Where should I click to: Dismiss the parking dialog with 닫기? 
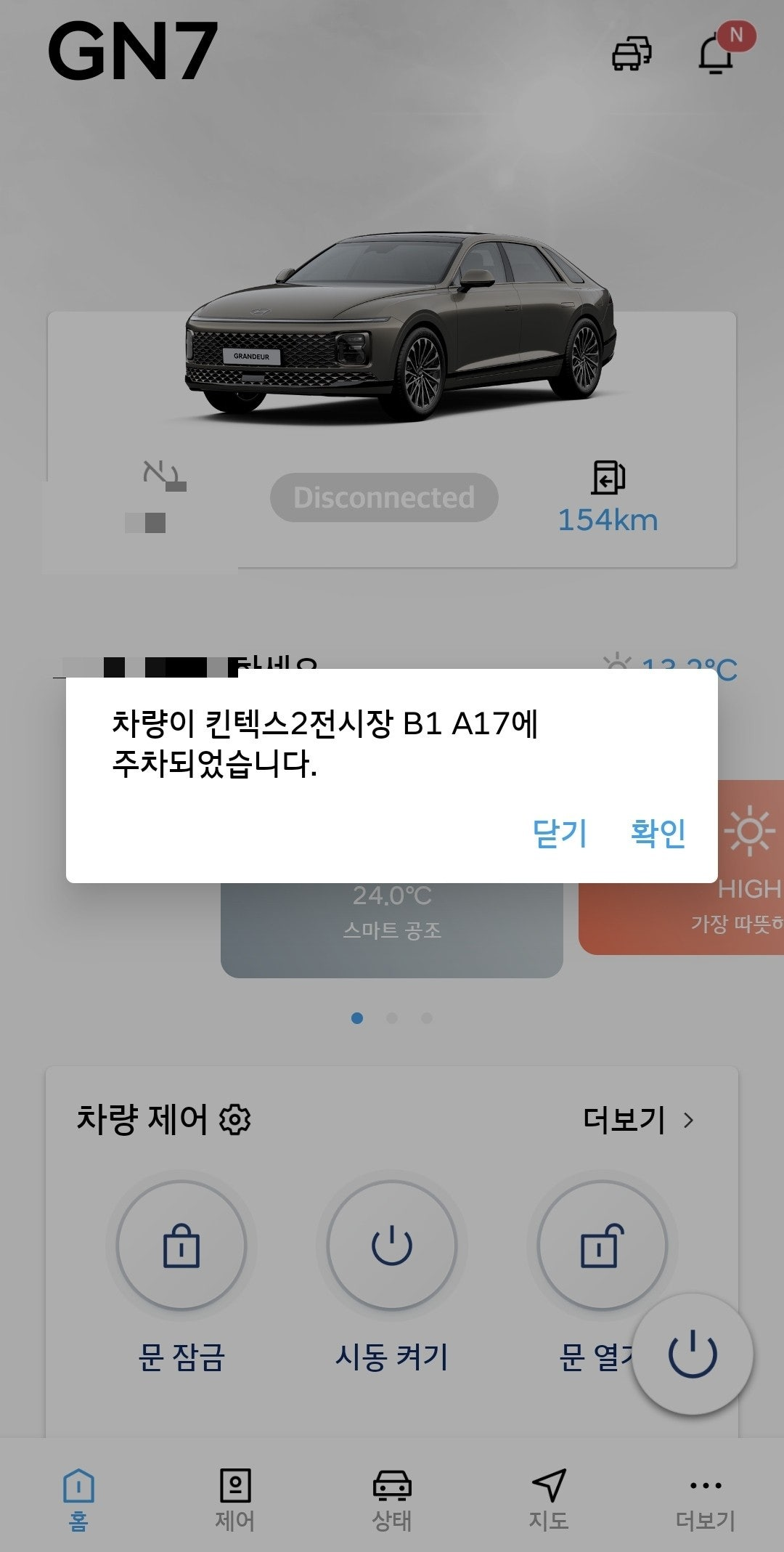coord(559,833)
